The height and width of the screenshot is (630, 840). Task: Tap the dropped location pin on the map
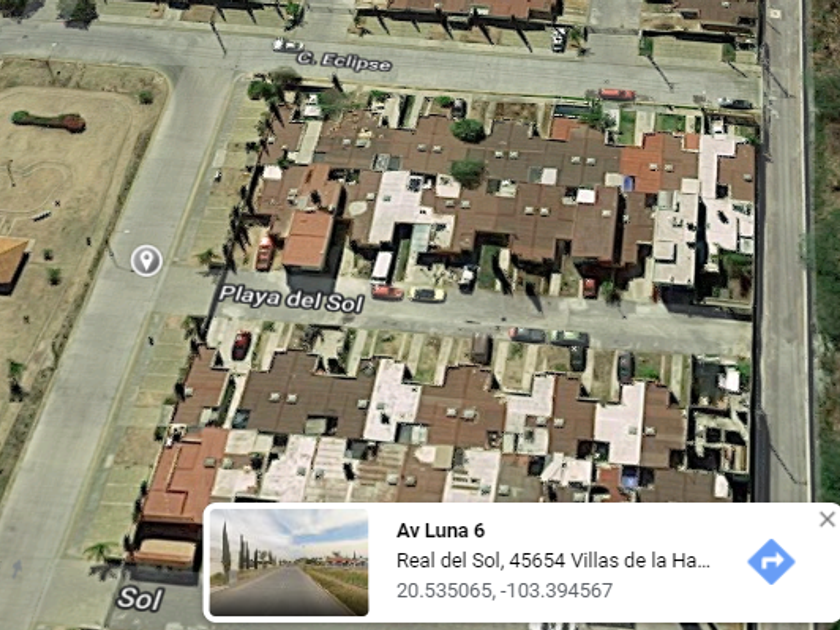(147, 261)
